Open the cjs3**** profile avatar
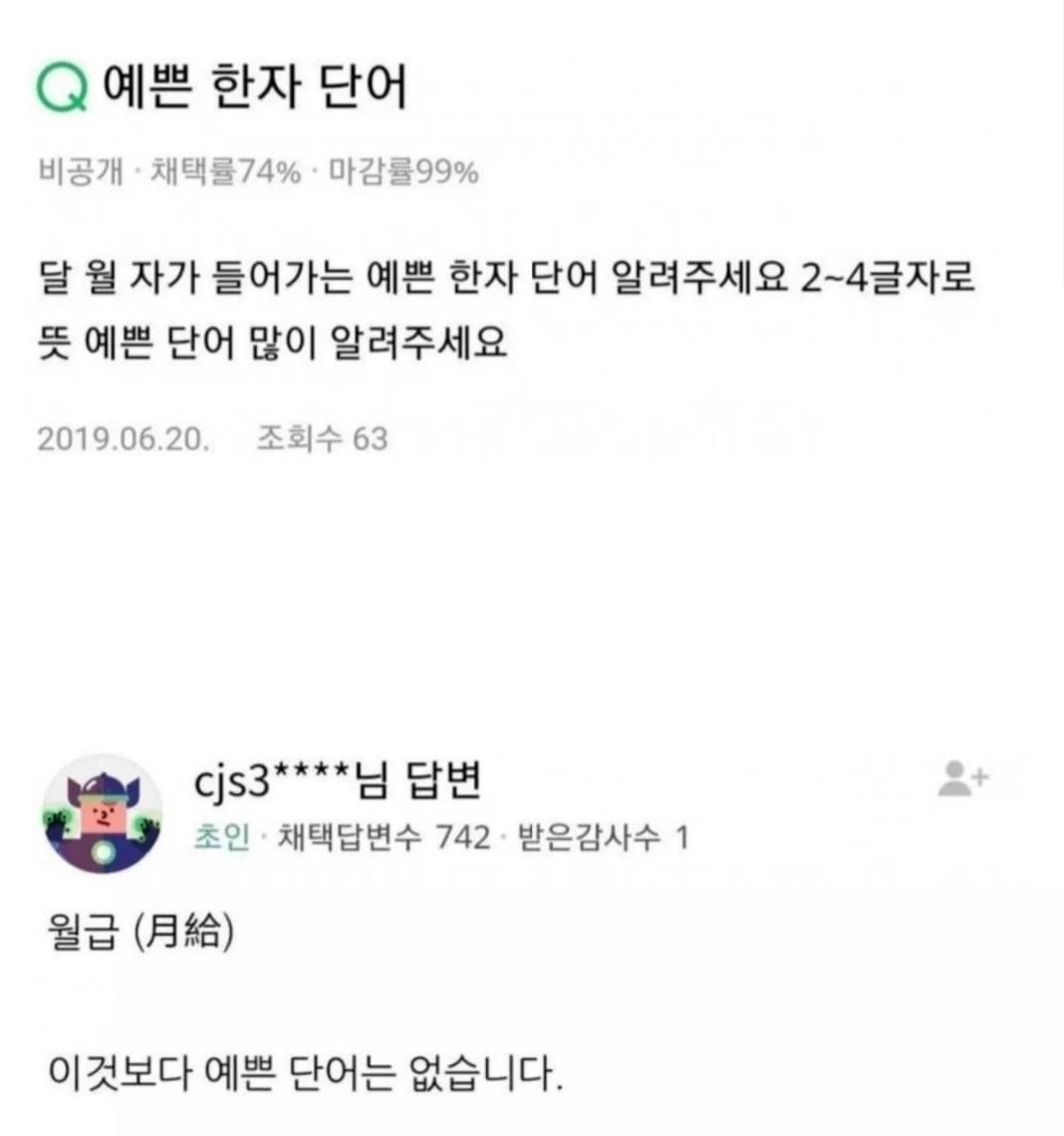 point(103,813)
